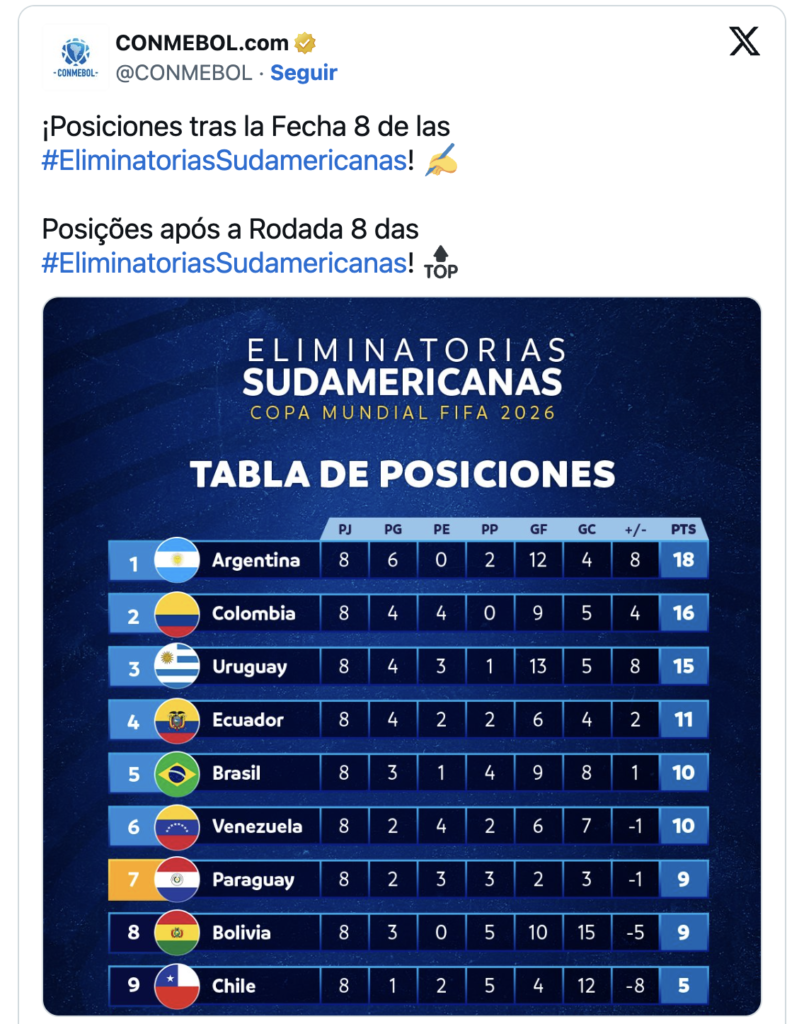Open the hashtag in the Portuguese line
Image resolution: width=787 pixels, height=1024 pixels.
coord(224,264)
